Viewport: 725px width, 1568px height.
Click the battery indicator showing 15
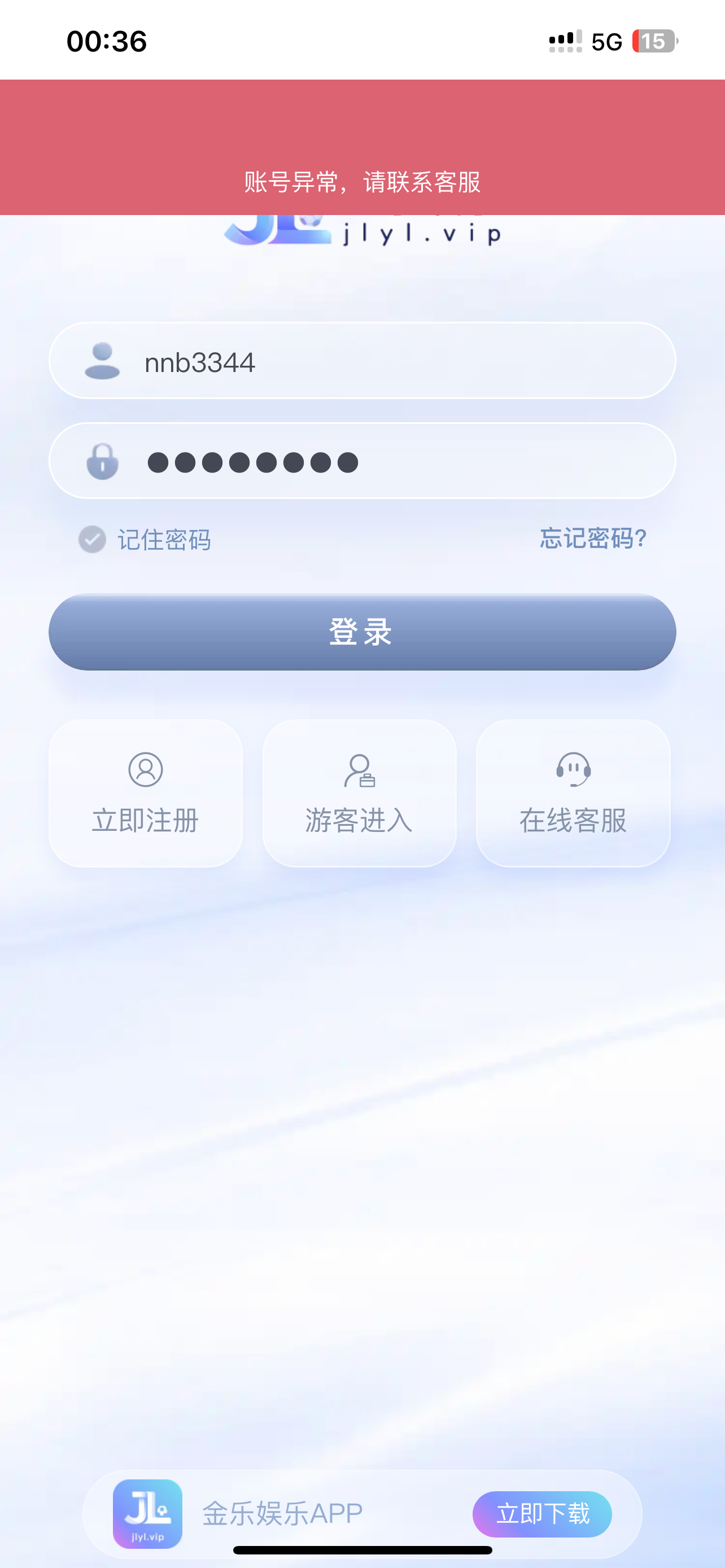[654, 41]
